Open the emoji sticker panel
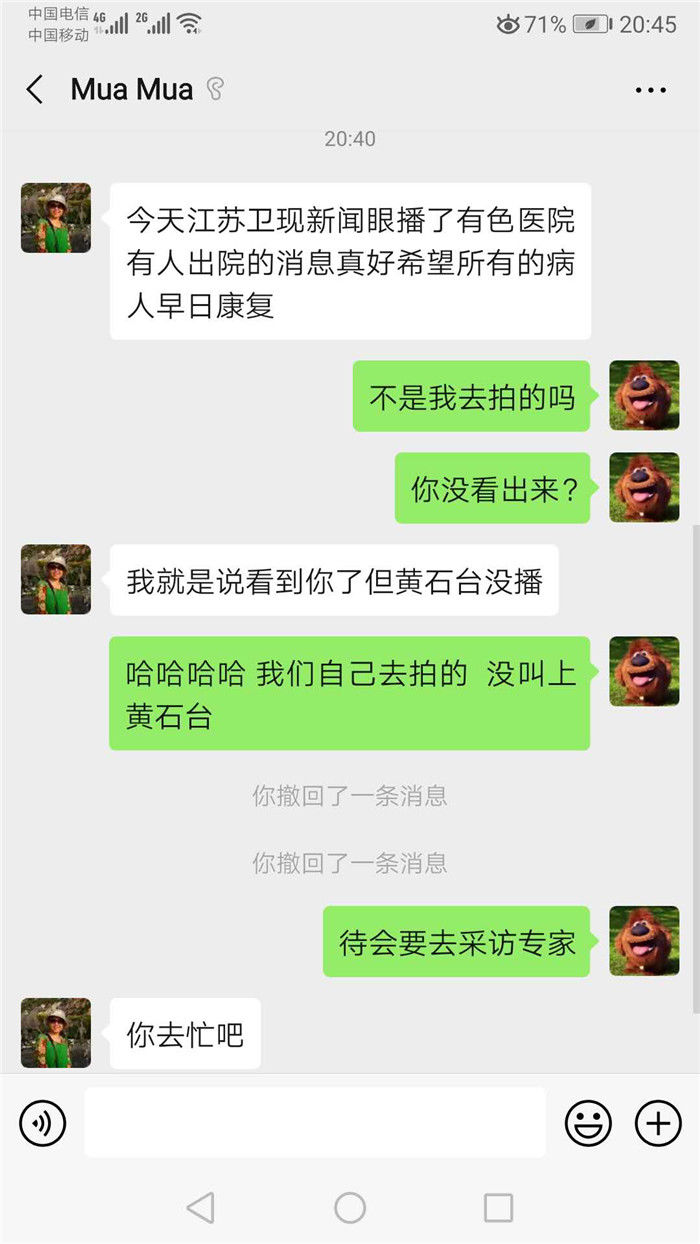The image size is (700, 1244). coord(588,1123)
